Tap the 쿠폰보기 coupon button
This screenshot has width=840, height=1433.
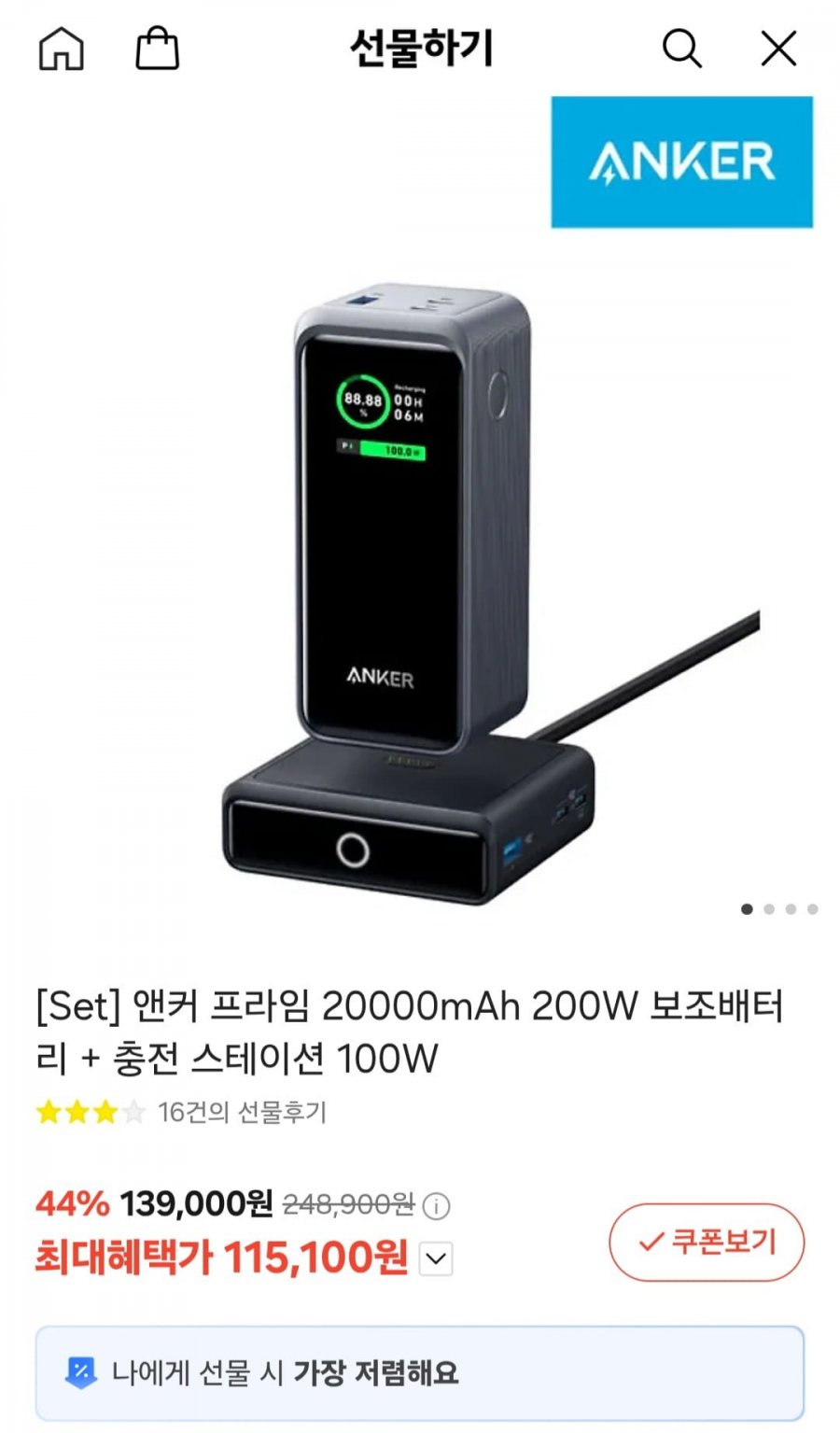tap(707, 1242)
